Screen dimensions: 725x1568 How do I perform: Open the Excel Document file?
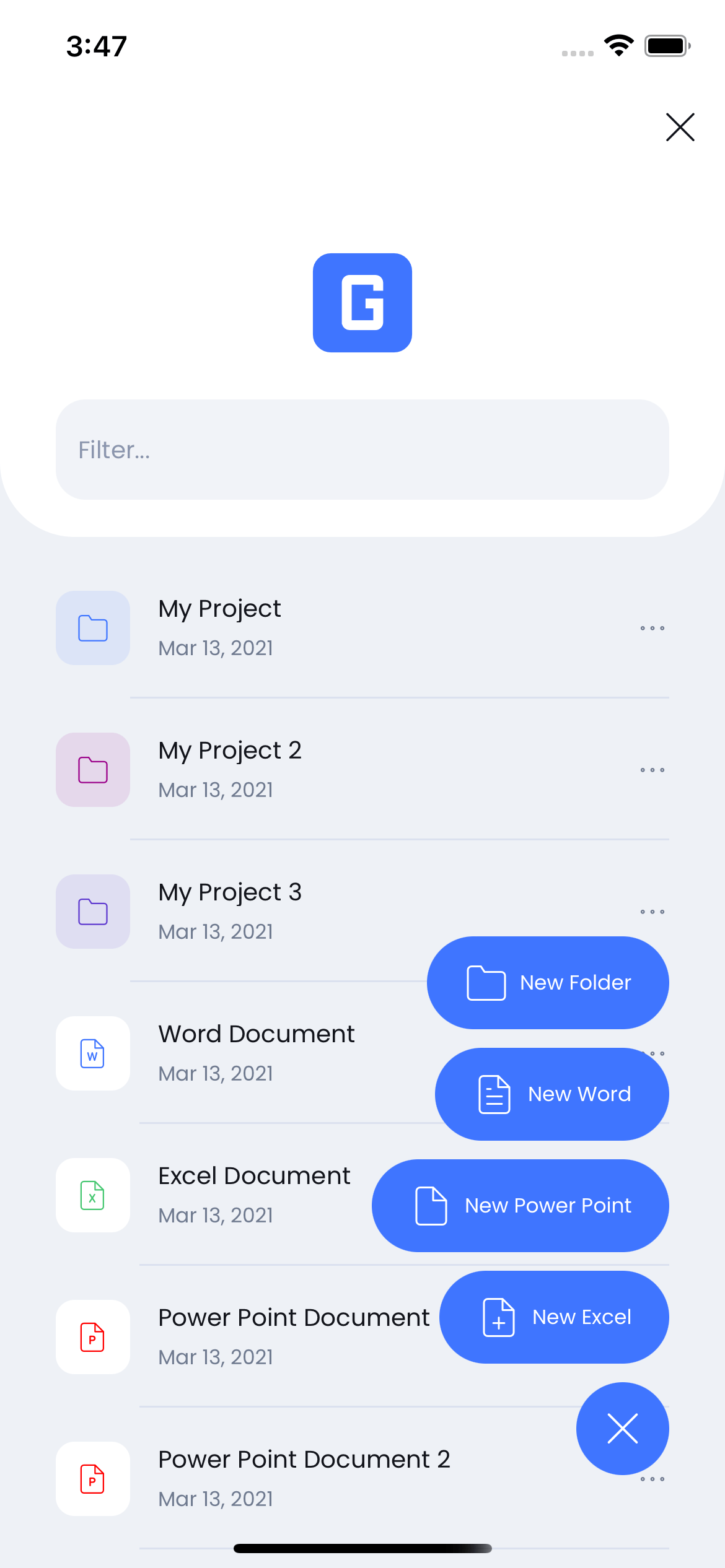coord(254,1194)
